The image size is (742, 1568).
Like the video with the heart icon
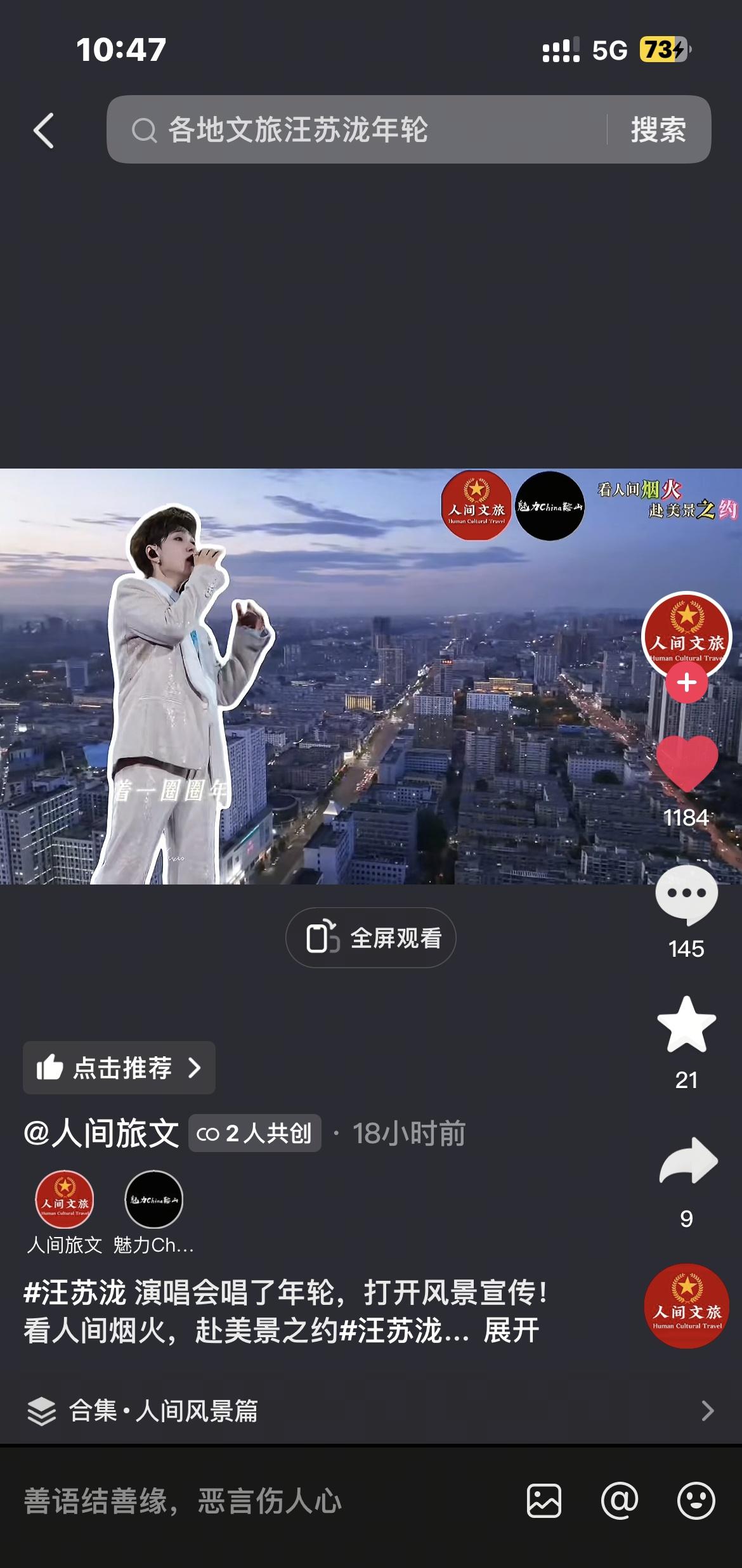(687, 763)
